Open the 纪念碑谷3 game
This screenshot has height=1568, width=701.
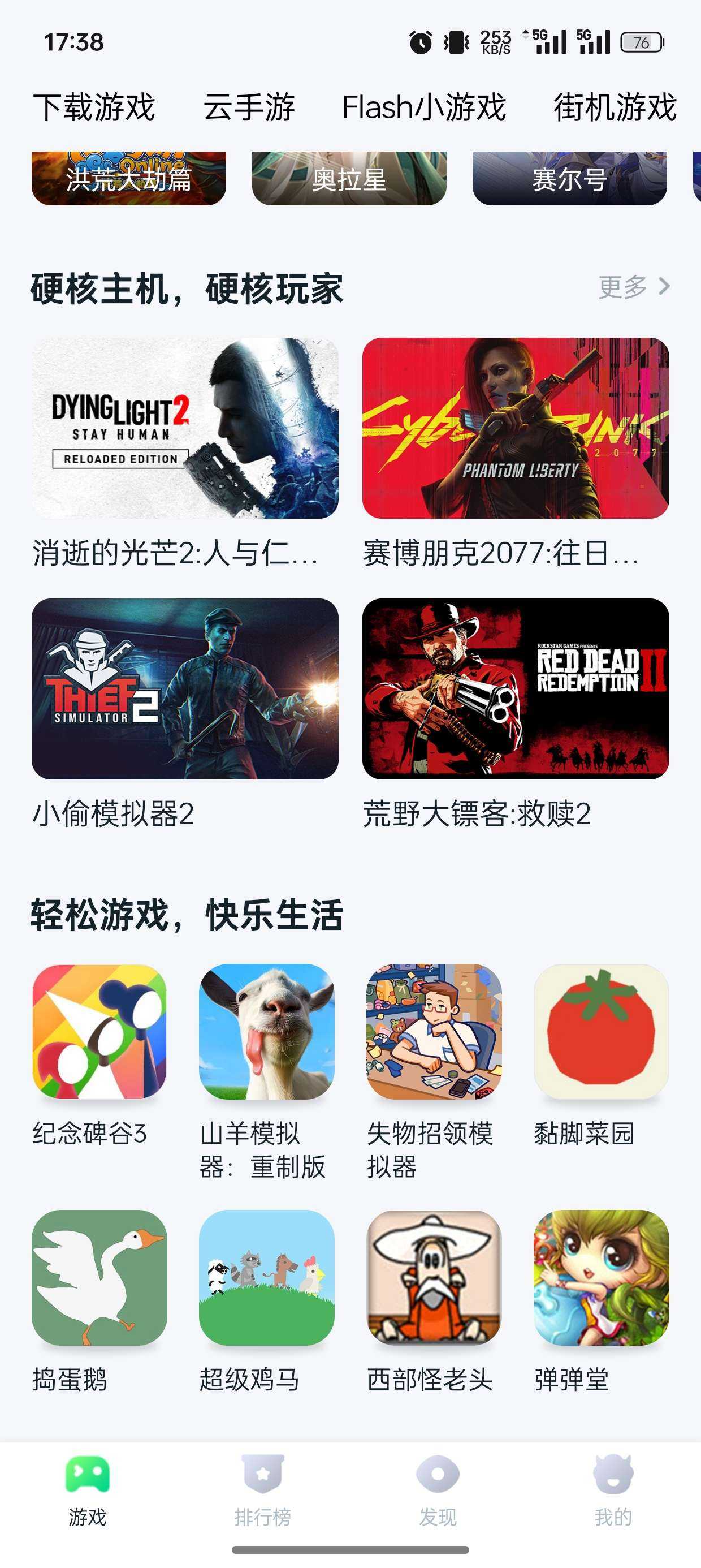[99, 1032]
